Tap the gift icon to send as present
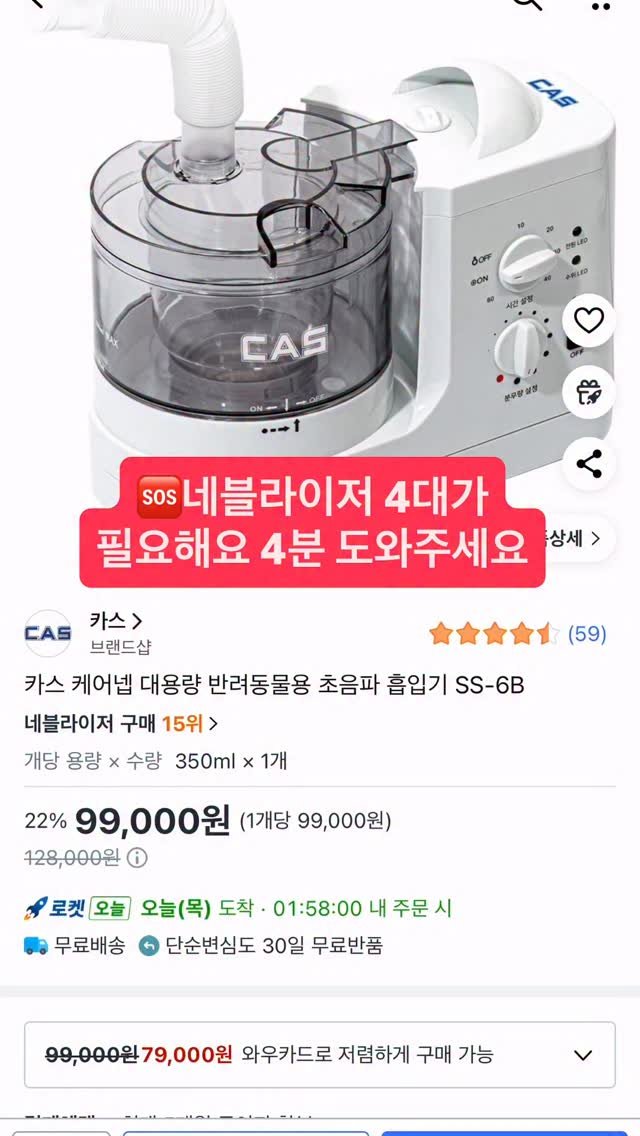This screenshot has height=1136, width=640. (589, 392)
